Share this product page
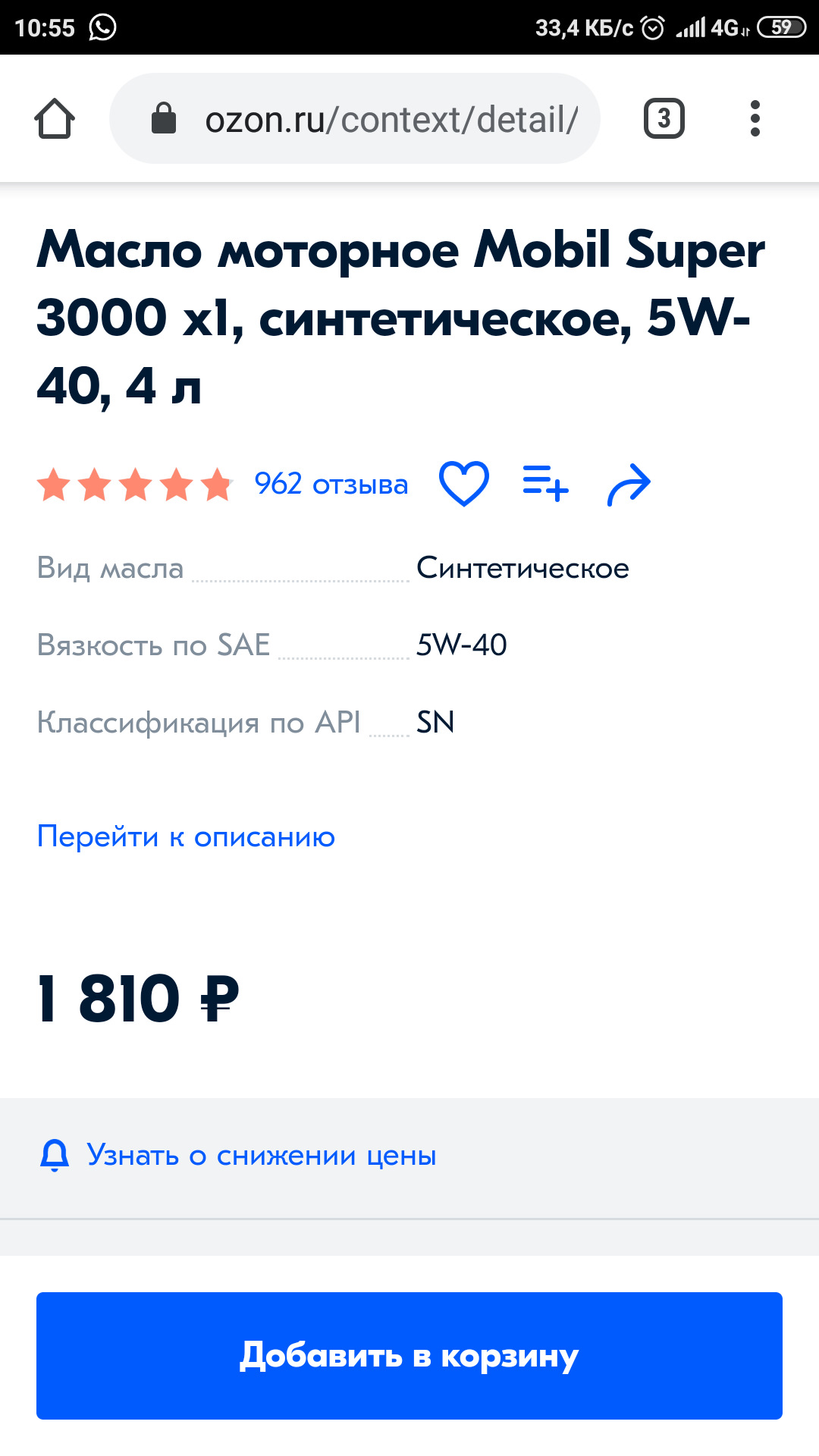The image size is (819, 1456). tap(629, 485)
